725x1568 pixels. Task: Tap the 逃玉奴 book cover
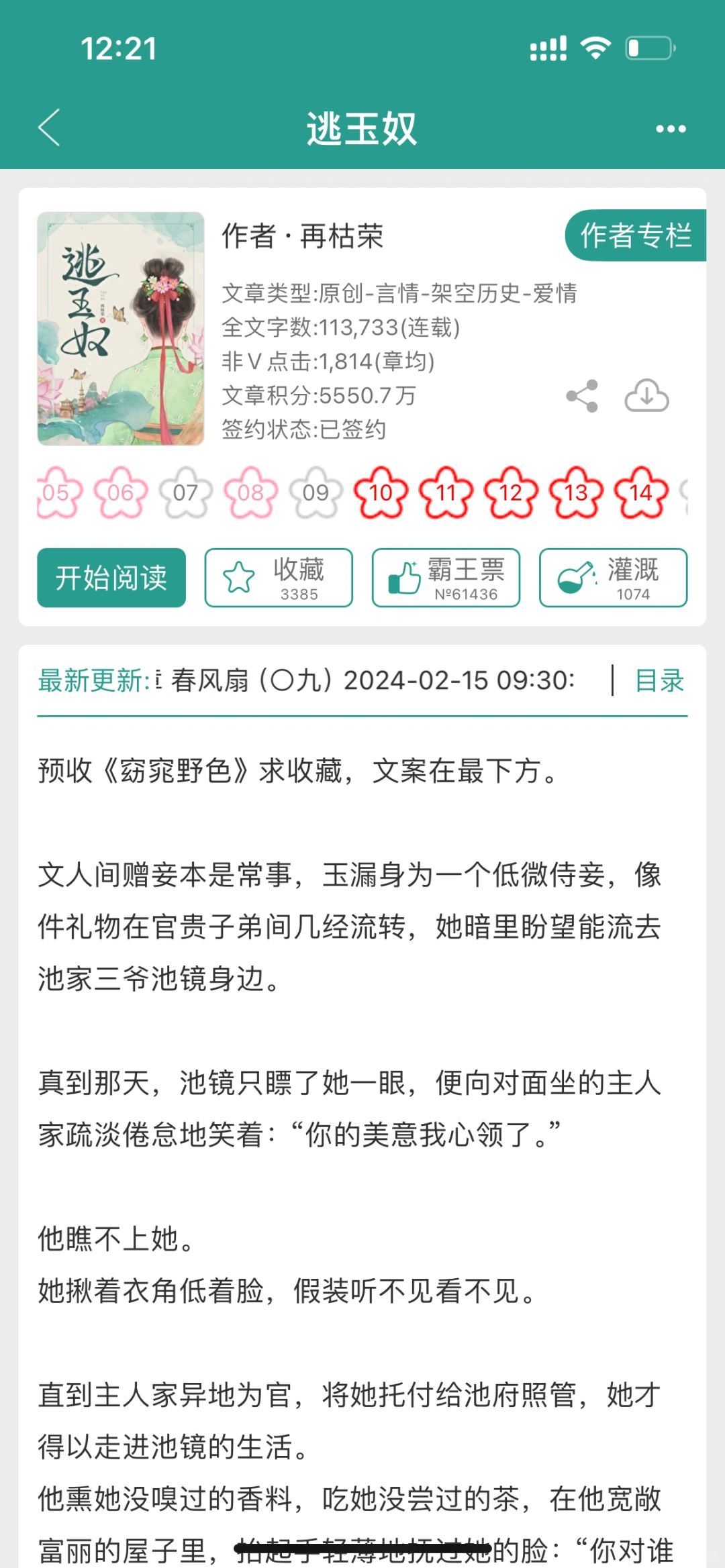(121, 329)
